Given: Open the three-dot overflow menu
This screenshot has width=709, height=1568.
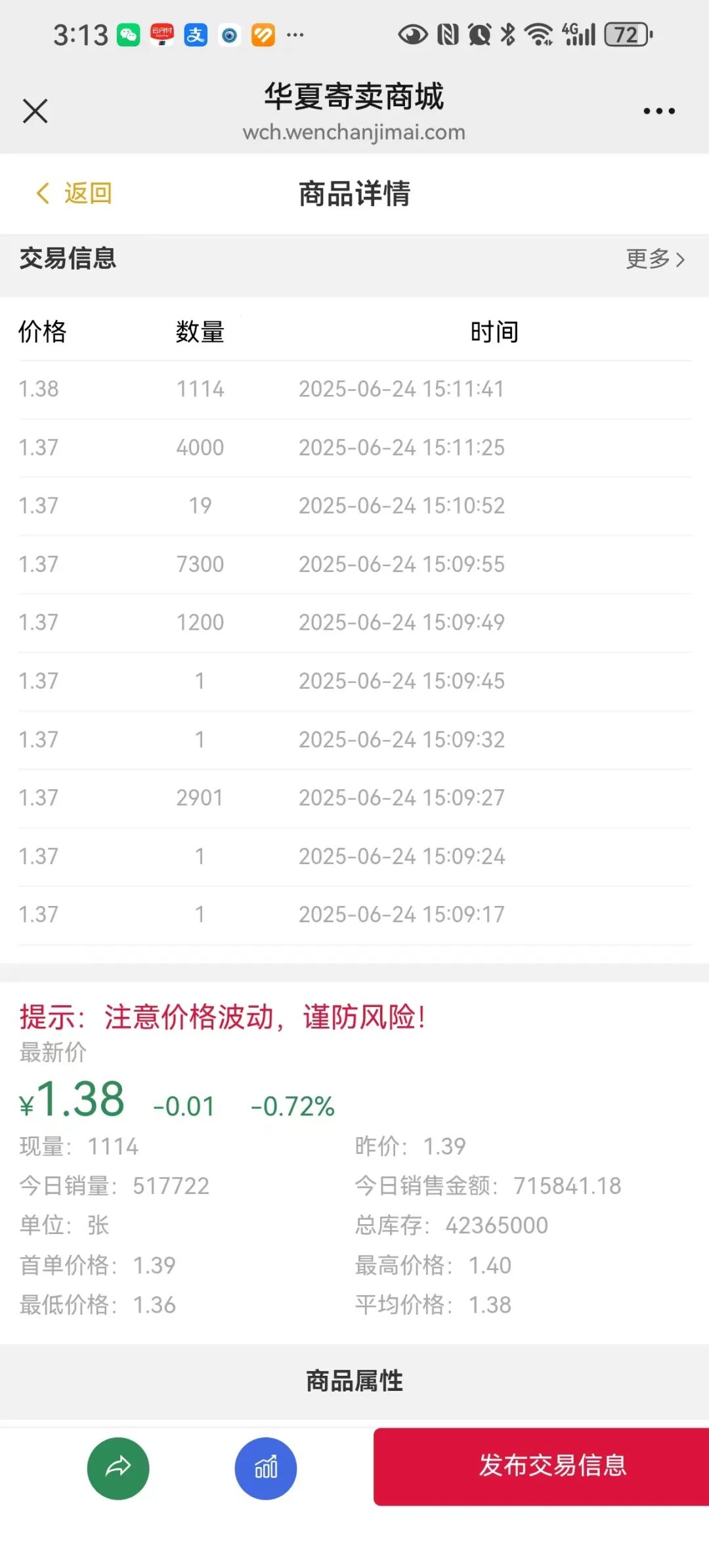Looking at the screenshot, I should tap(659, 112).
